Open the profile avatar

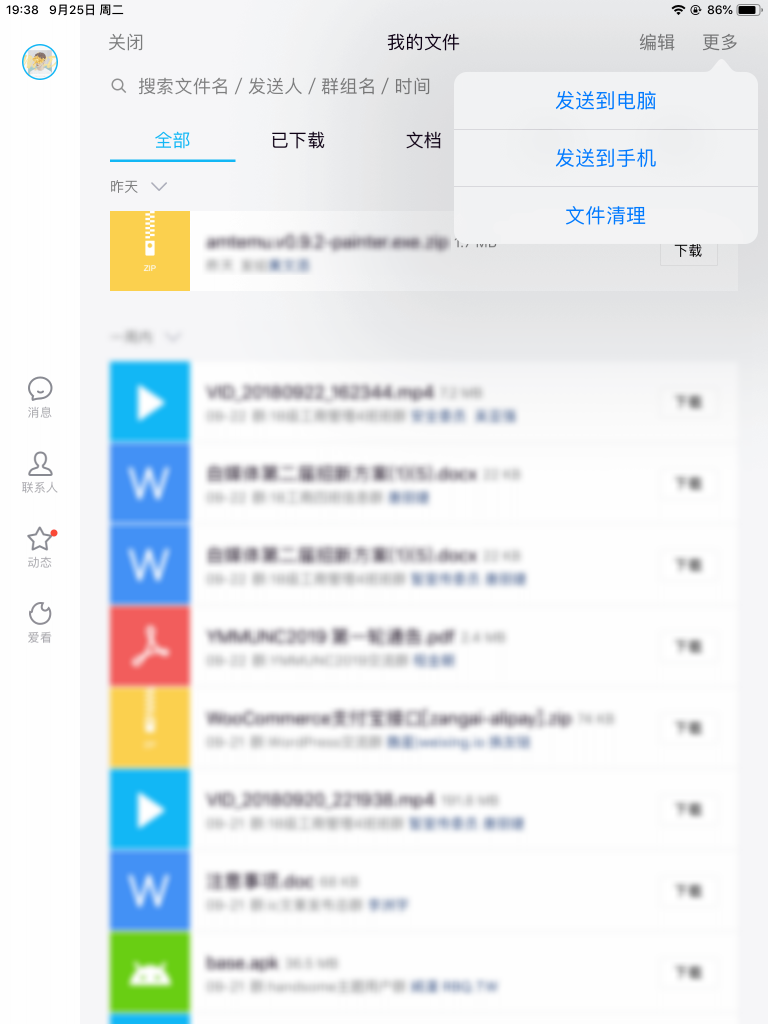40,62
